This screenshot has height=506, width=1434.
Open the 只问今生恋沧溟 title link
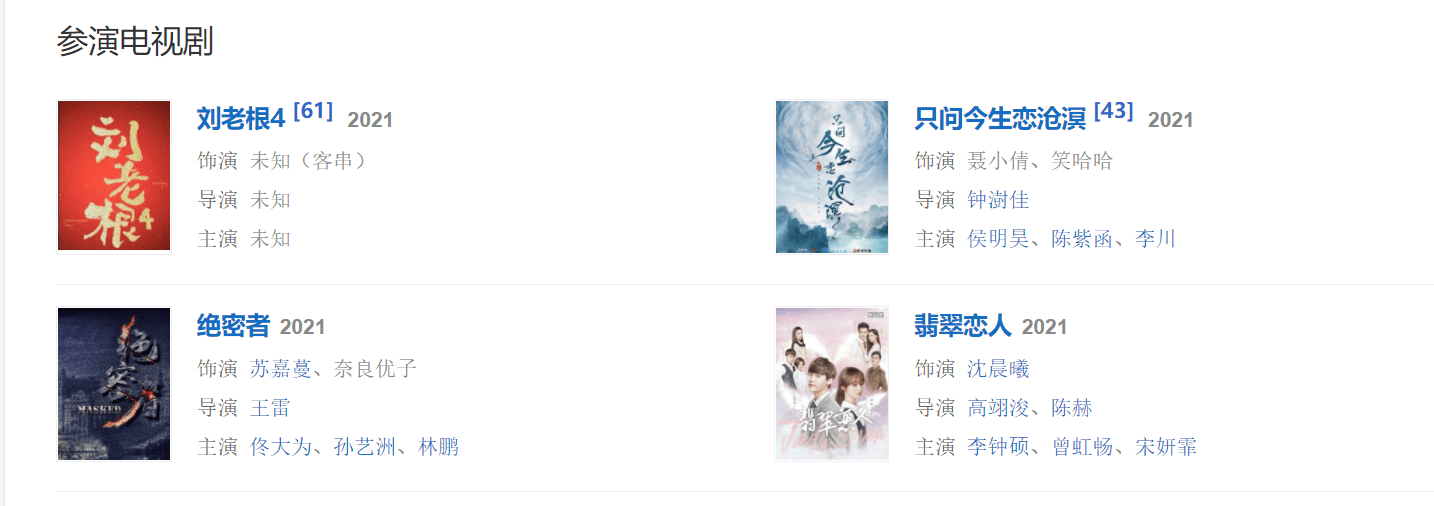click(1000, 119)
